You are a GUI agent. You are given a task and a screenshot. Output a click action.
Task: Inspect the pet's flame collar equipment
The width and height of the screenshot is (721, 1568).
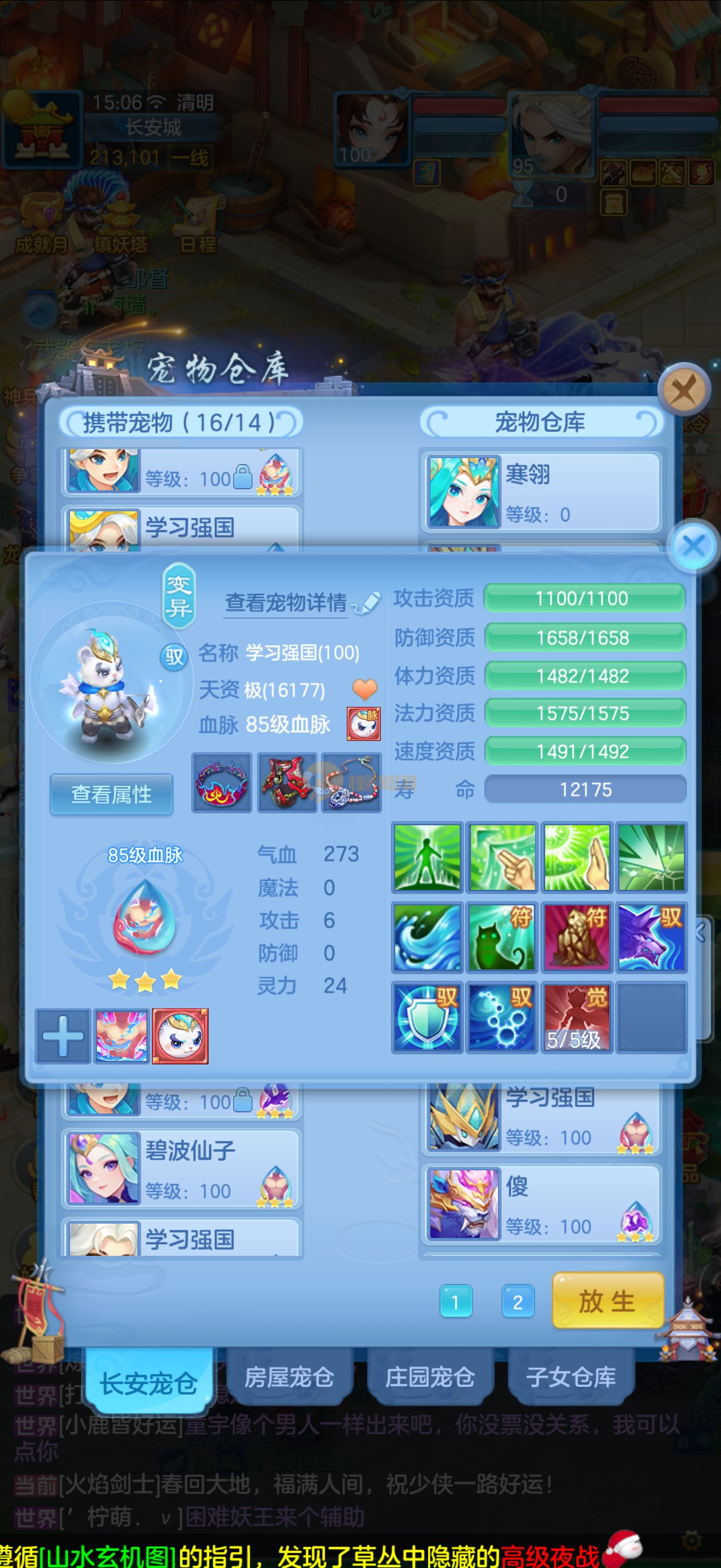(222, 783)
